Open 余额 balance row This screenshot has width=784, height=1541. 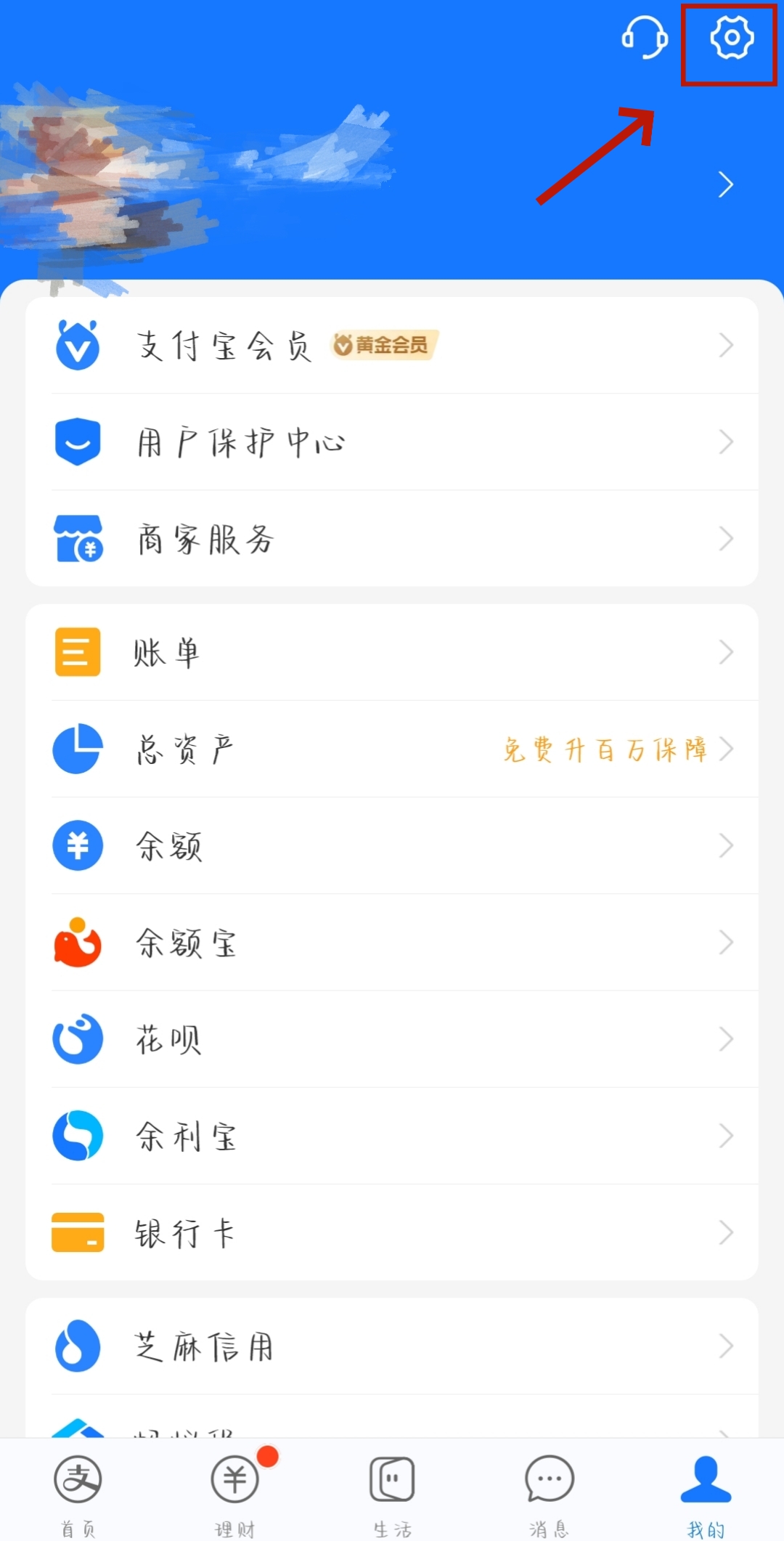pos(392,845)
